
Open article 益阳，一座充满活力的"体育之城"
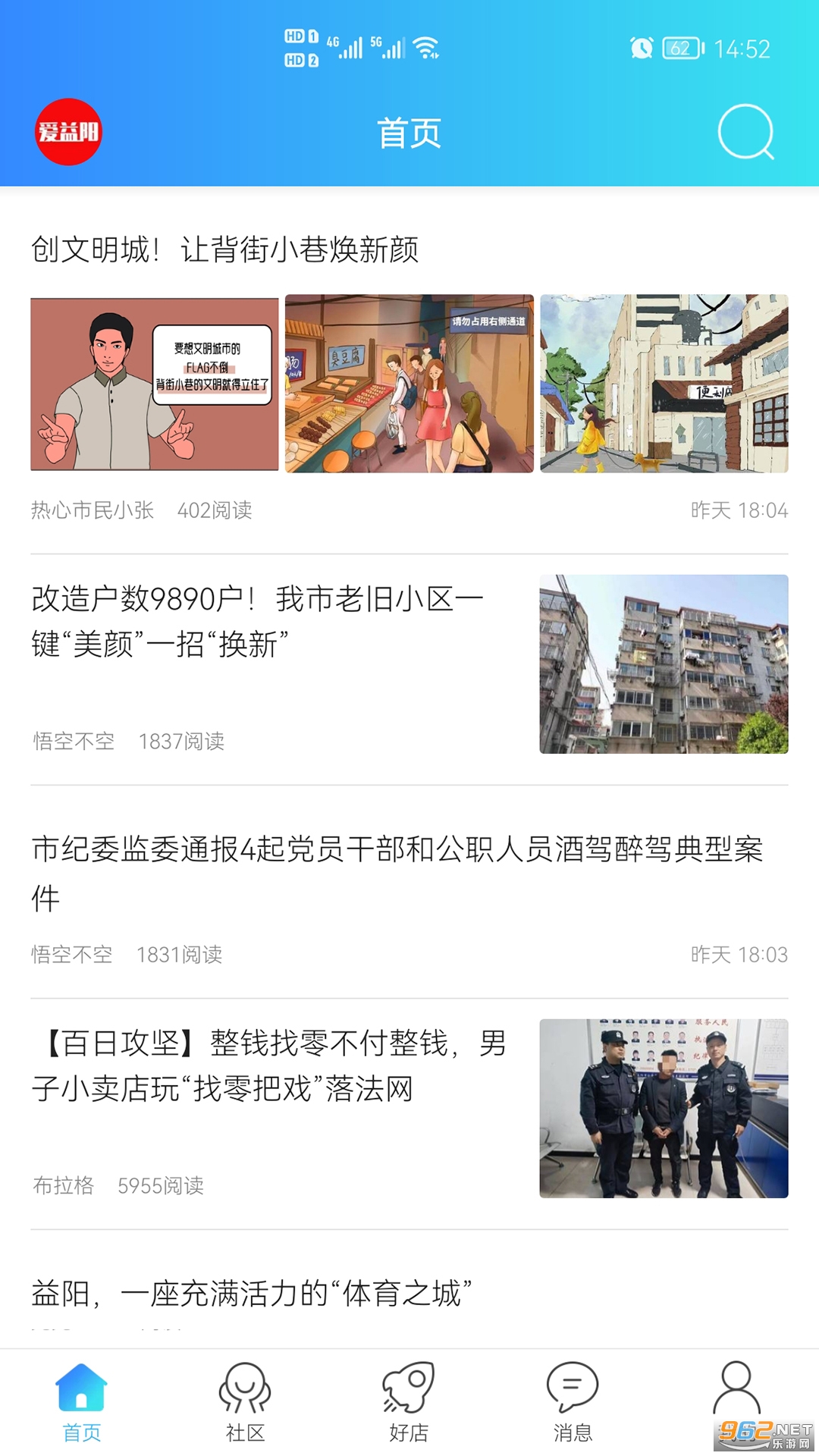(x=252, y=1293)
